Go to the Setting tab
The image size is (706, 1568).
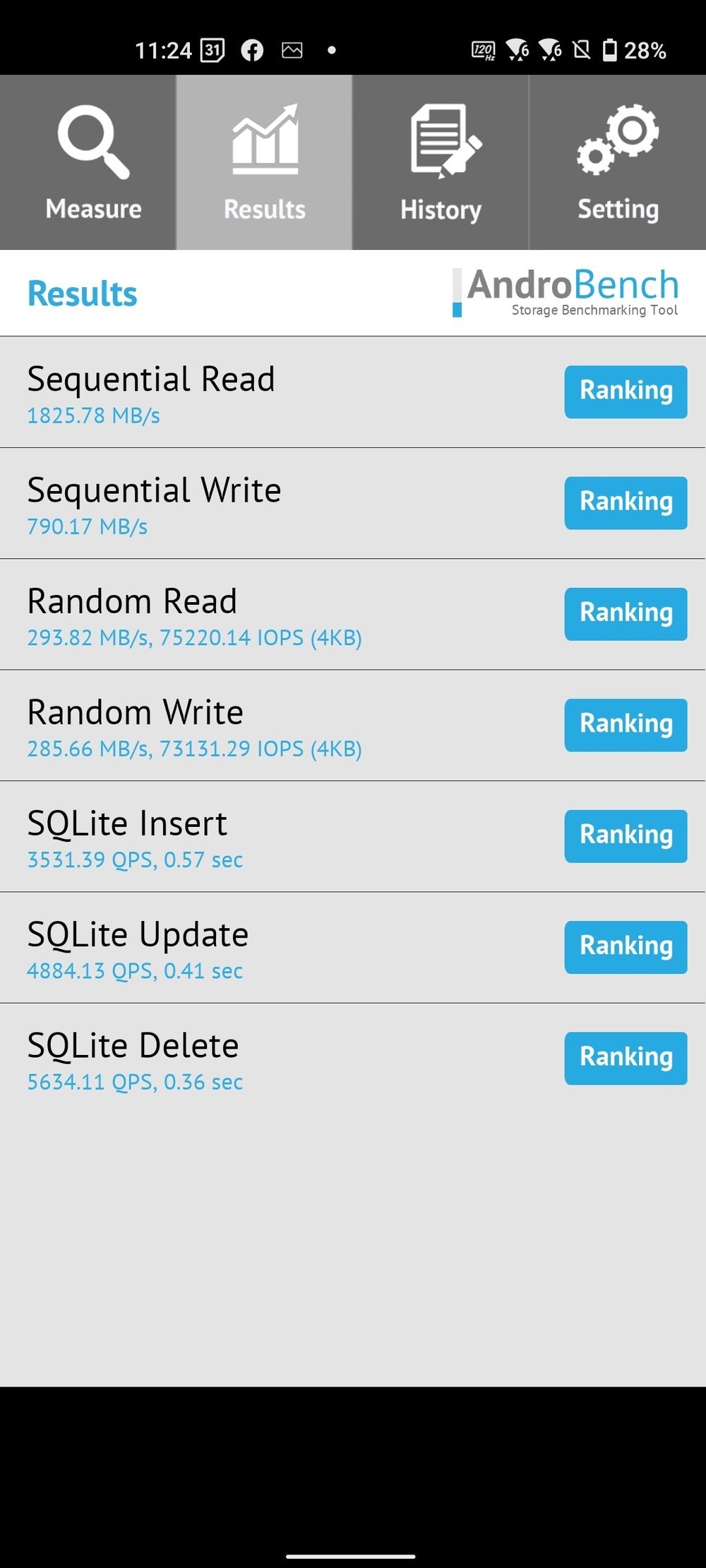point(618,162)
